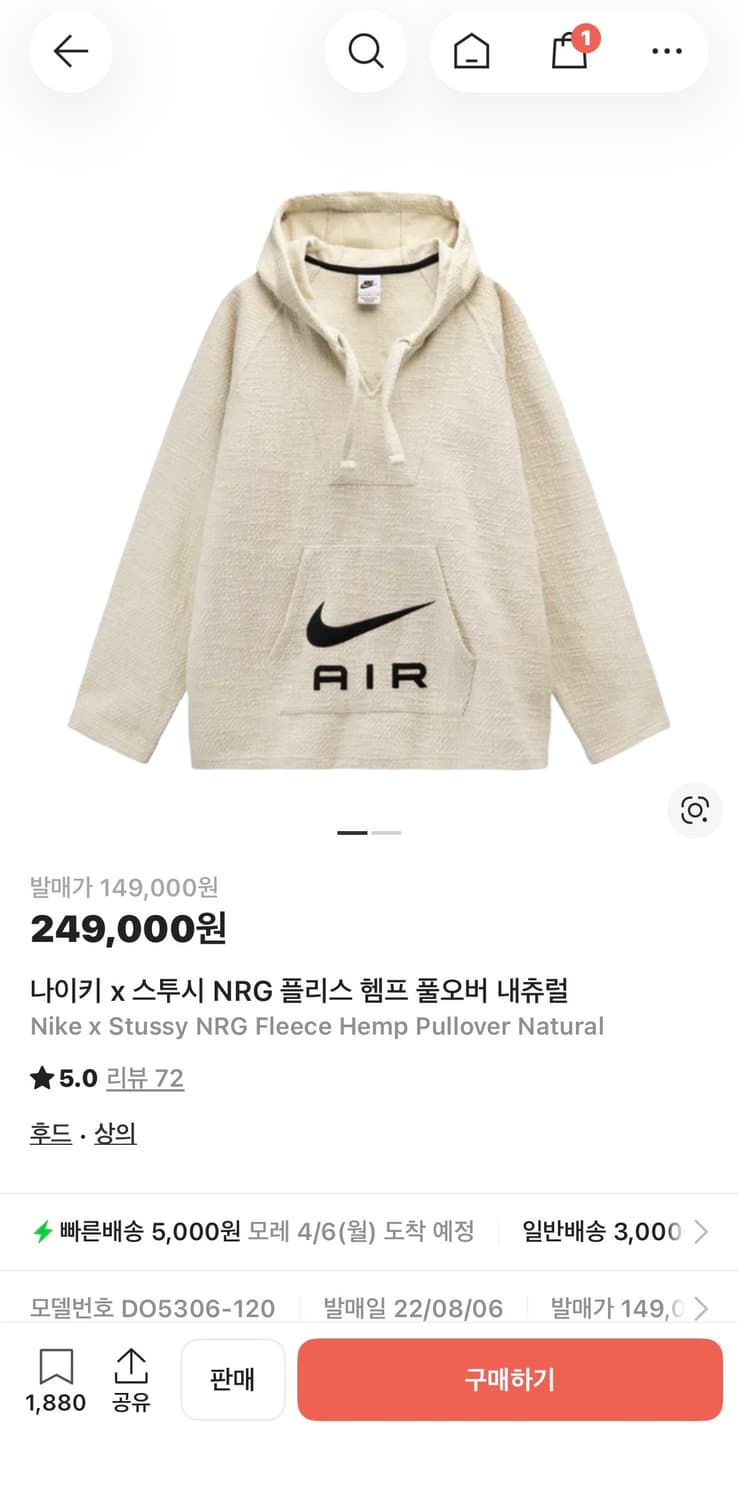Open the search function
Viewport: 738px width, 1500px height.
tap(366, 51)
